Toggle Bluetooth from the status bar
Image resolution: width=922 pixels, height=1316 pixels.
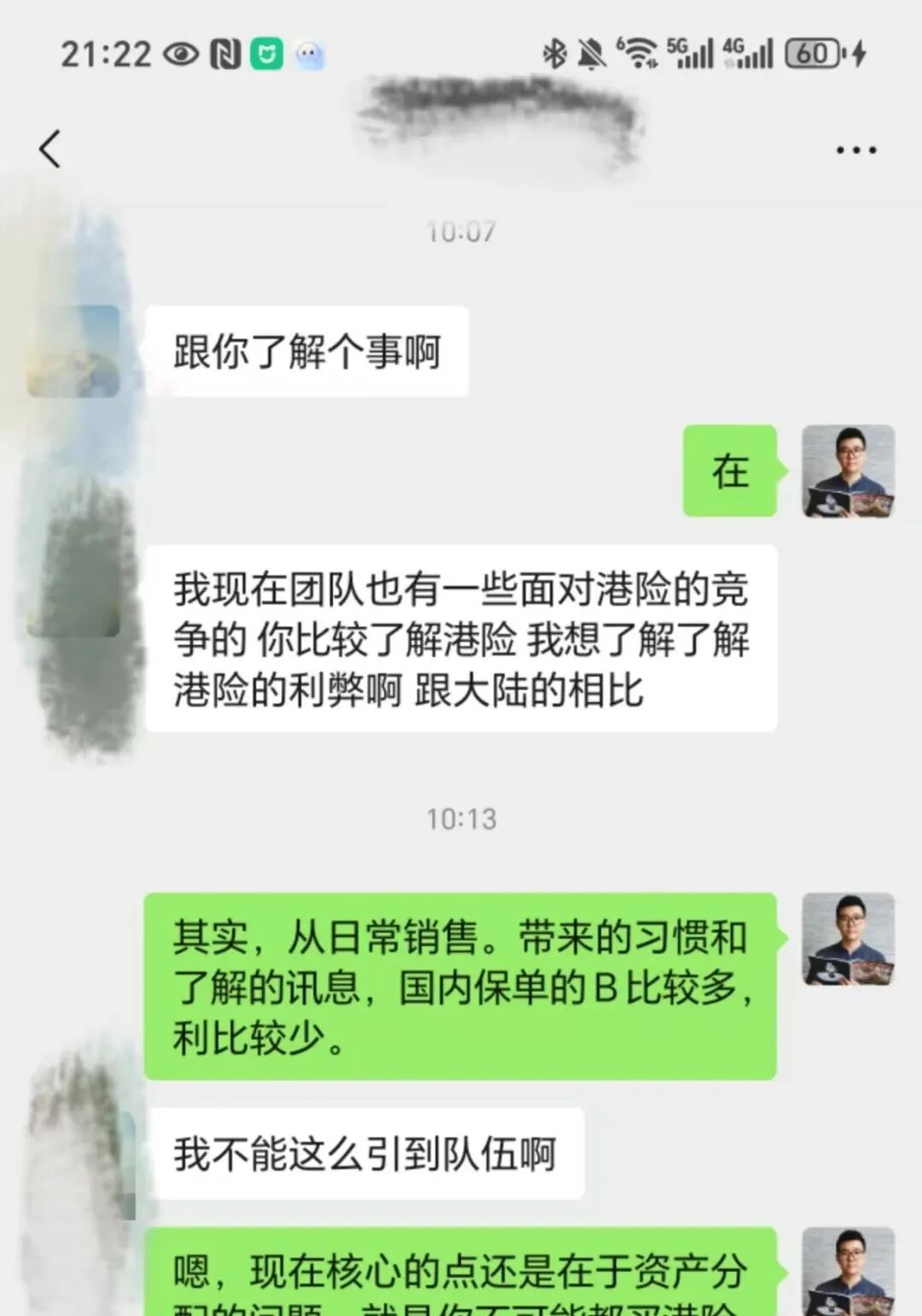pyautogui.click(x=556, y=54)
